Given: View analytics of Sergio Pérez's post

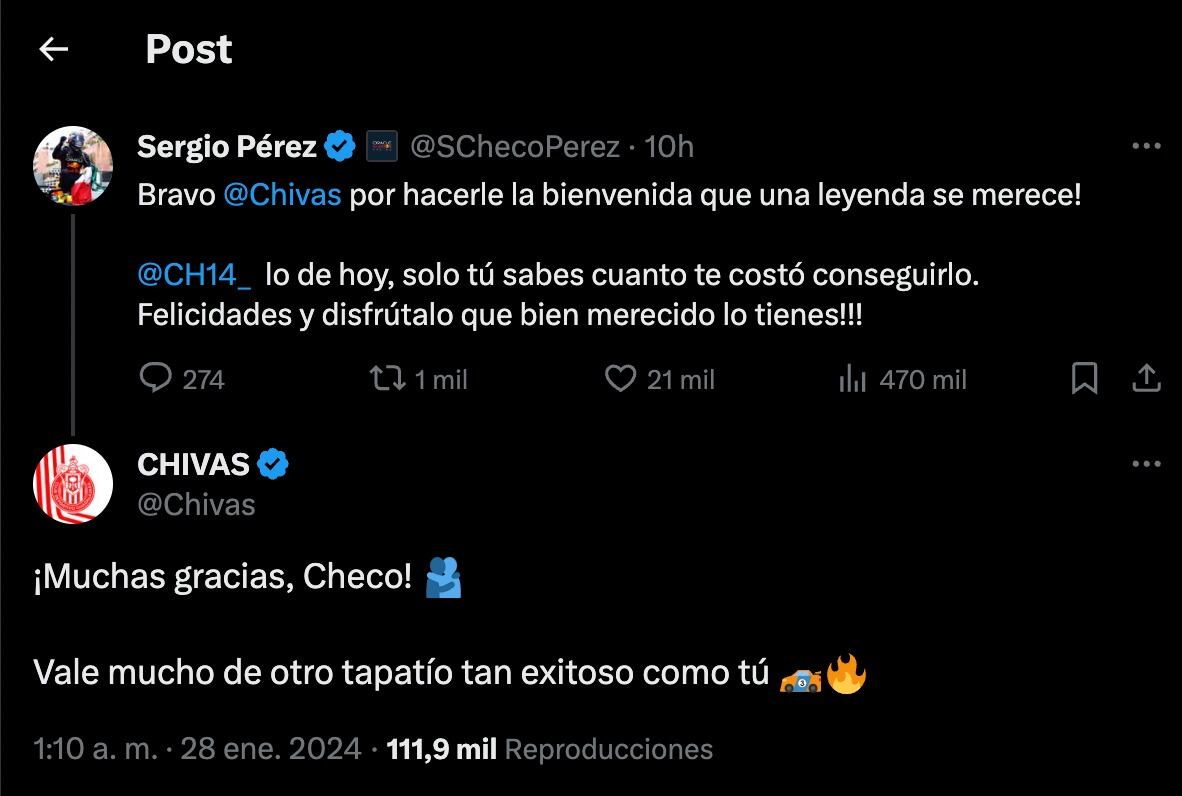Looking at the screenshot, I should (852, 379).
